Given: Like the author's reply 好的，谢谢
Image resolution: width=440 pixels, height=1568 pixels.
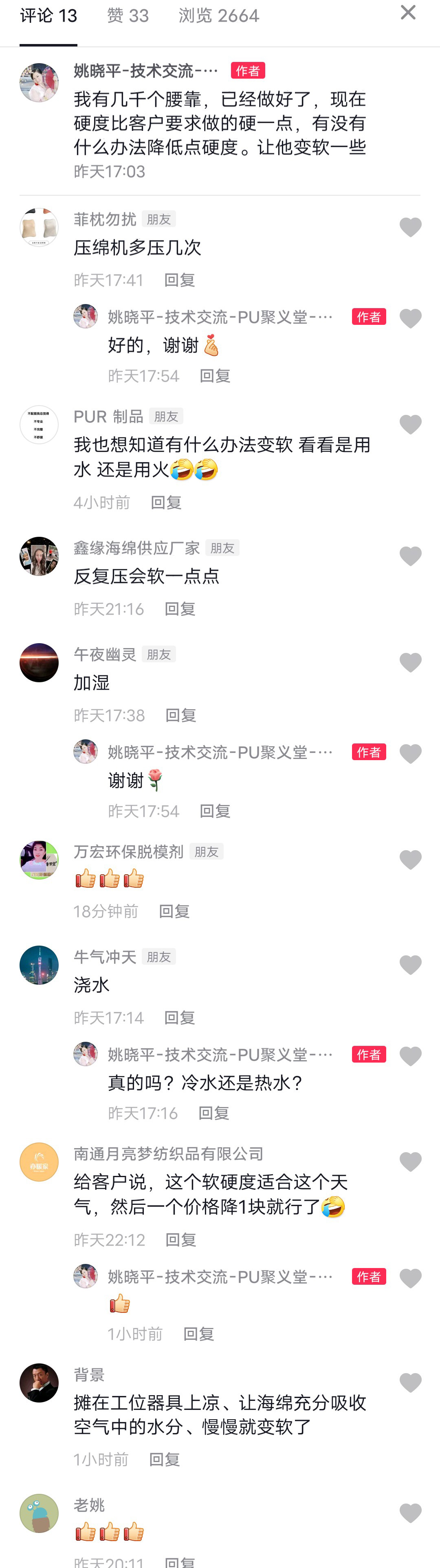Looking at the screenshot, I should coord(410,318).
